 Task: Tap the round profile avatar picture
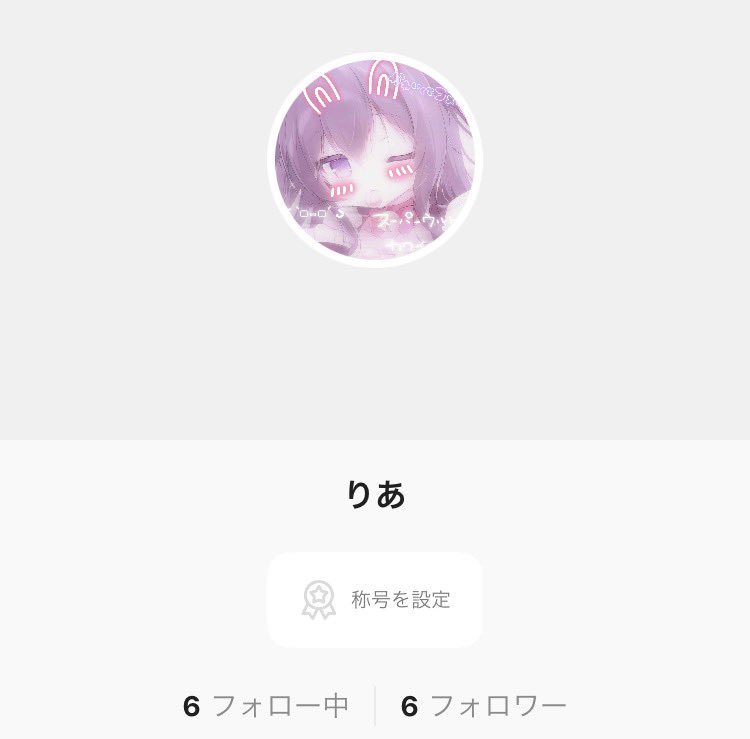pos(375,160)
